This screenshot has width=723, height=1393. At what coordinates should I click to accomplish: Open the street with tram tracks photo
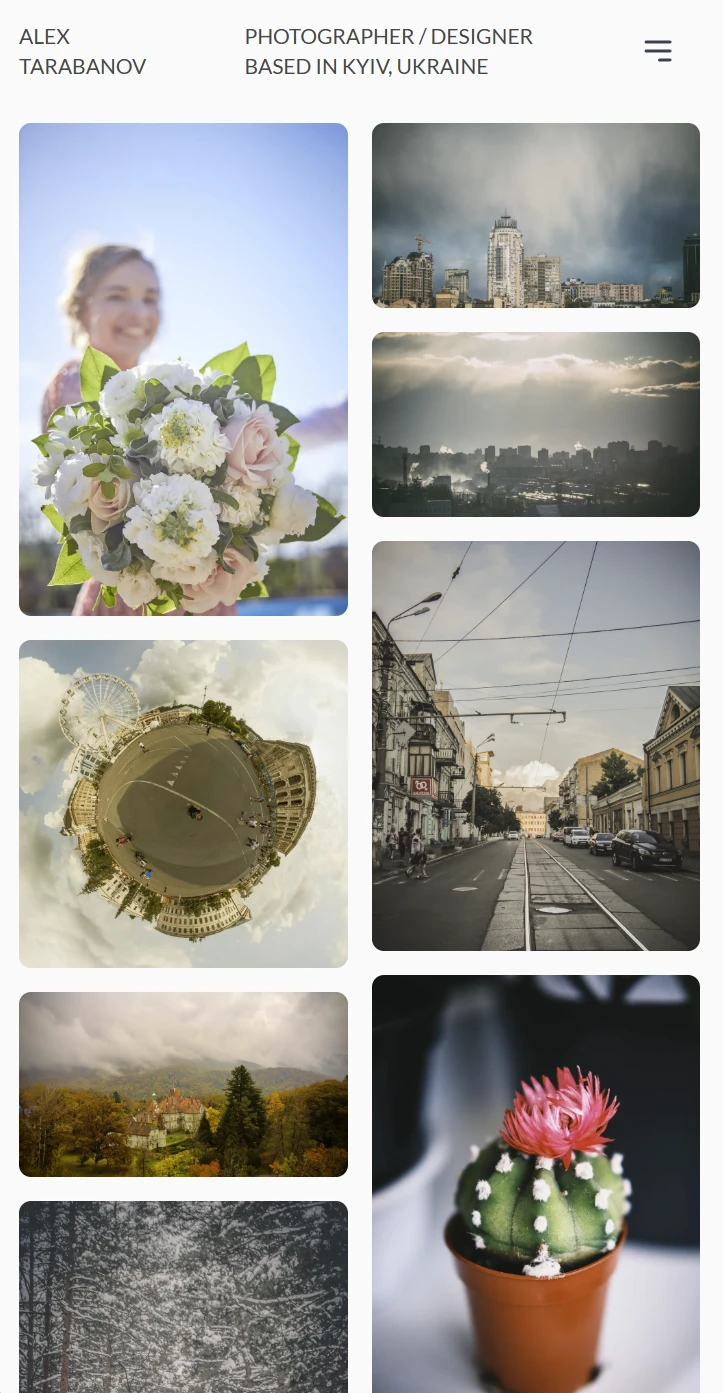pos(535,745)
